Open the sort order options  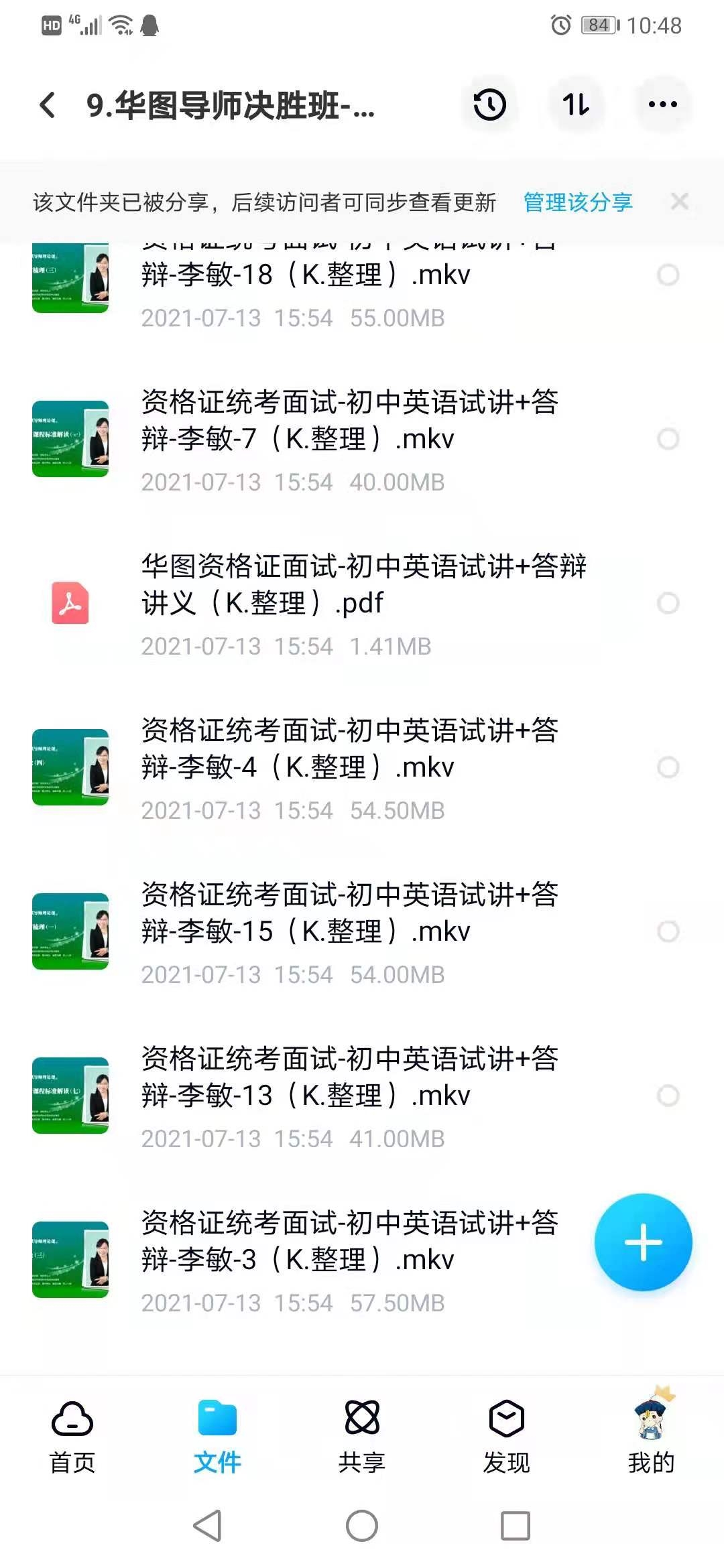(576, 105)
